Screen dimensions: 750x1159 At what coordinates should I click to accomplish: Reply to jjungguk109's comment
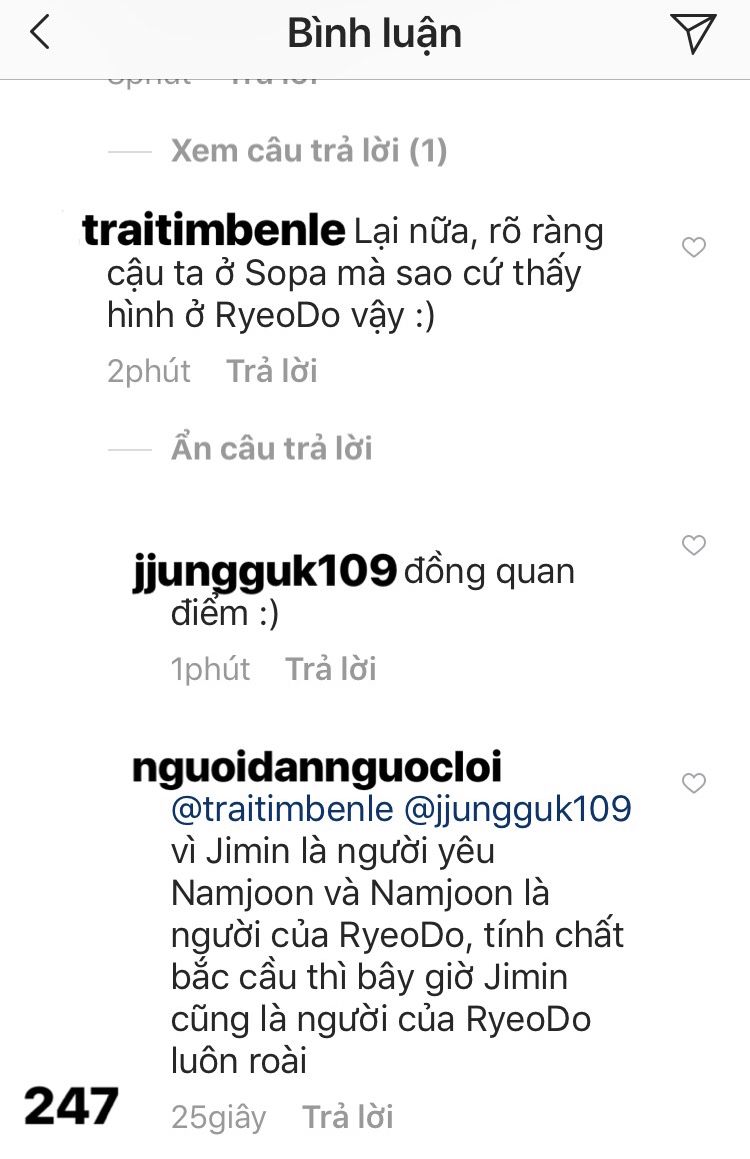pos(331,669)
